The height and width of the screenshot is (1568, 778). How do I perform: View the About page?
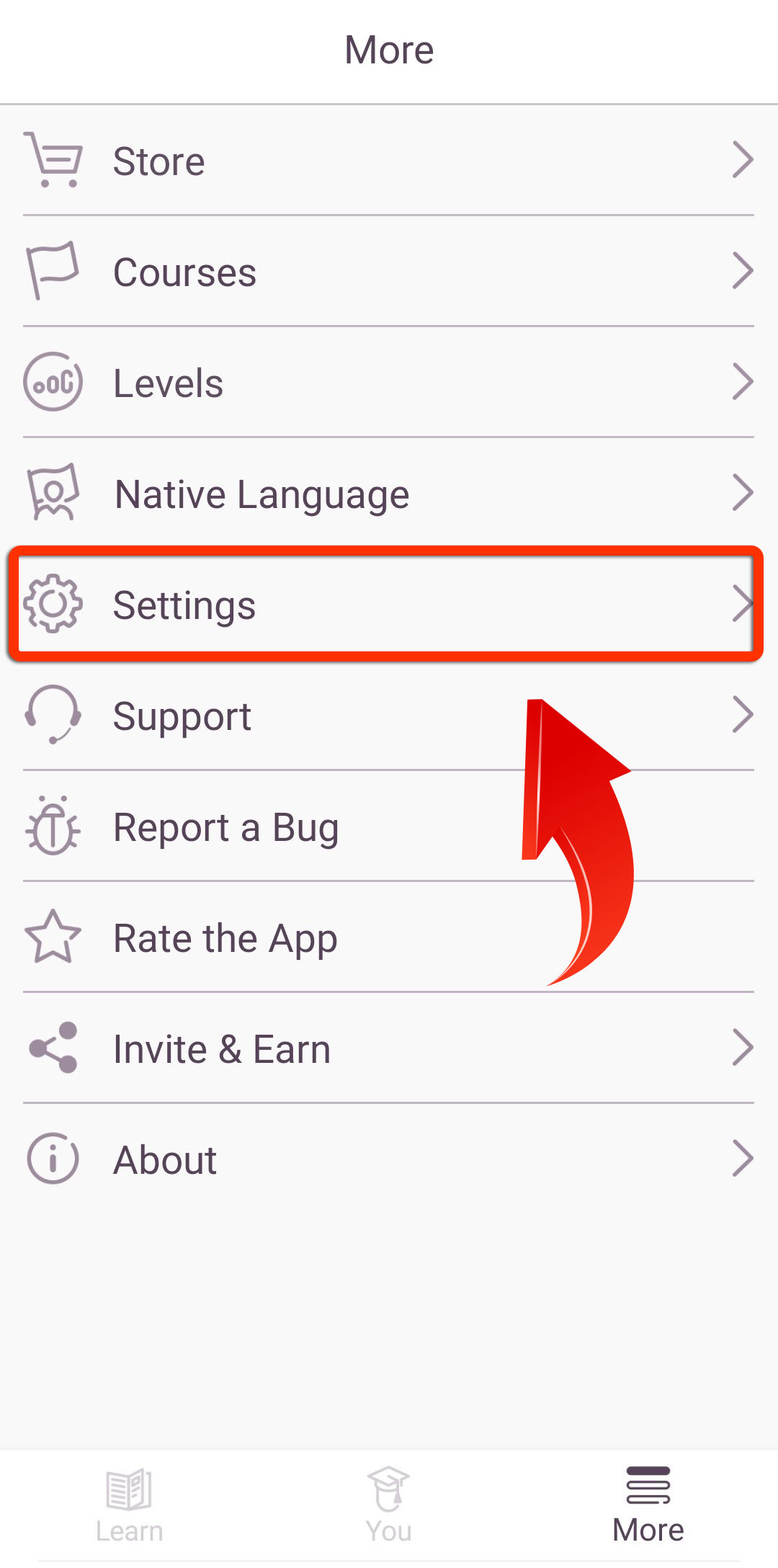pyautogui.click(x=389, y=1159)
